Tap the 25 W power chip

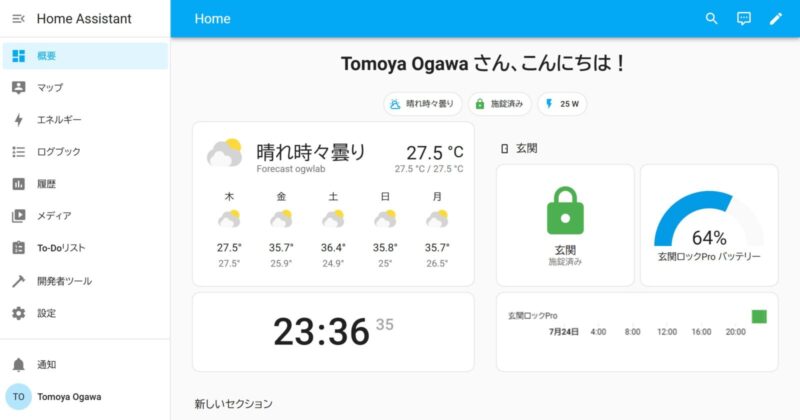click(x=561, y=104)
